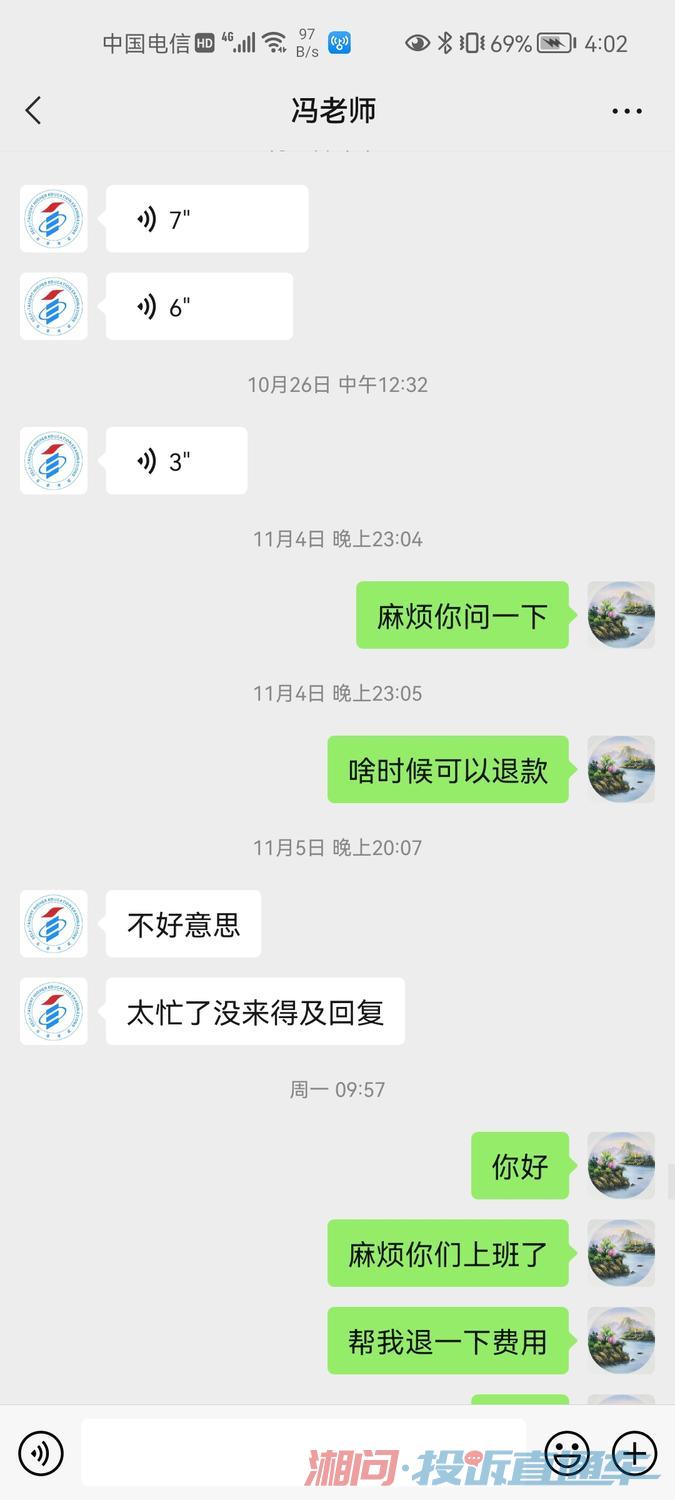Play the 6-second voice message

(x=199, y=307)
